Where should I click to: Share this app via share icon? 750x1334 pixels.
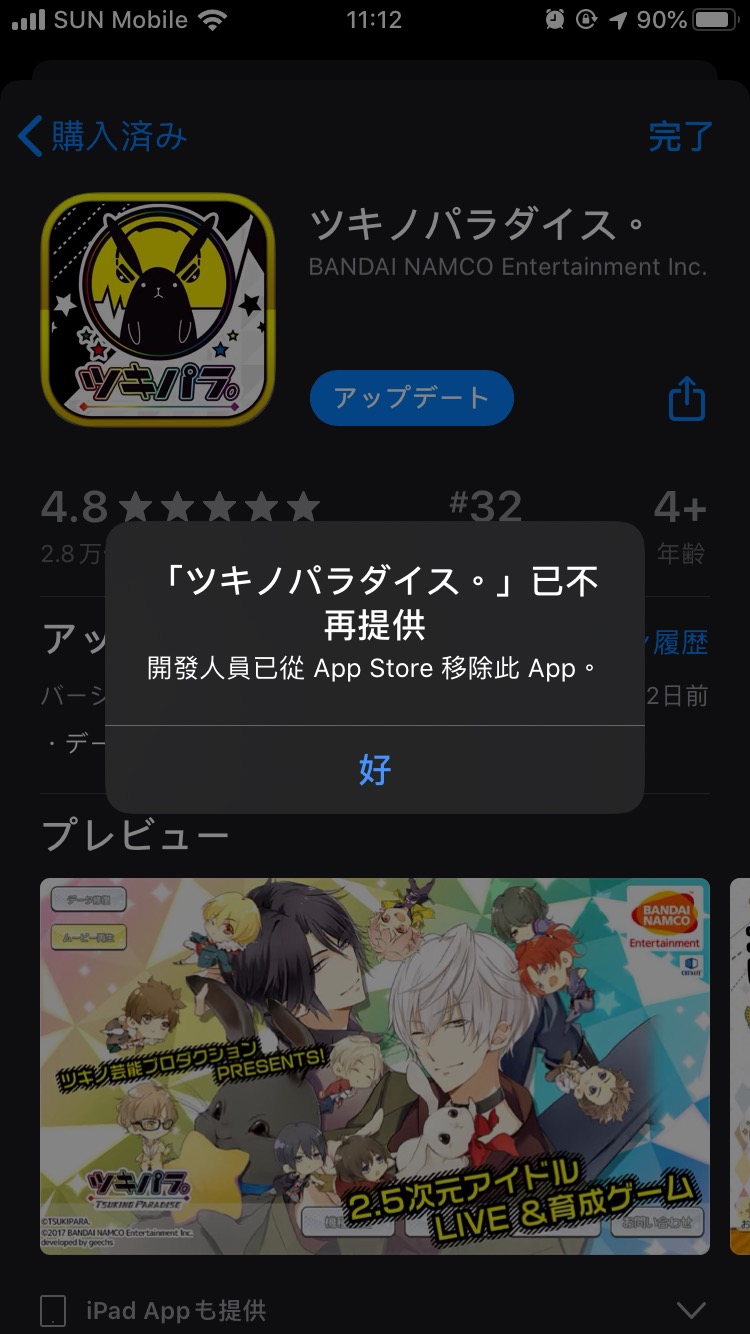(686, 399)
